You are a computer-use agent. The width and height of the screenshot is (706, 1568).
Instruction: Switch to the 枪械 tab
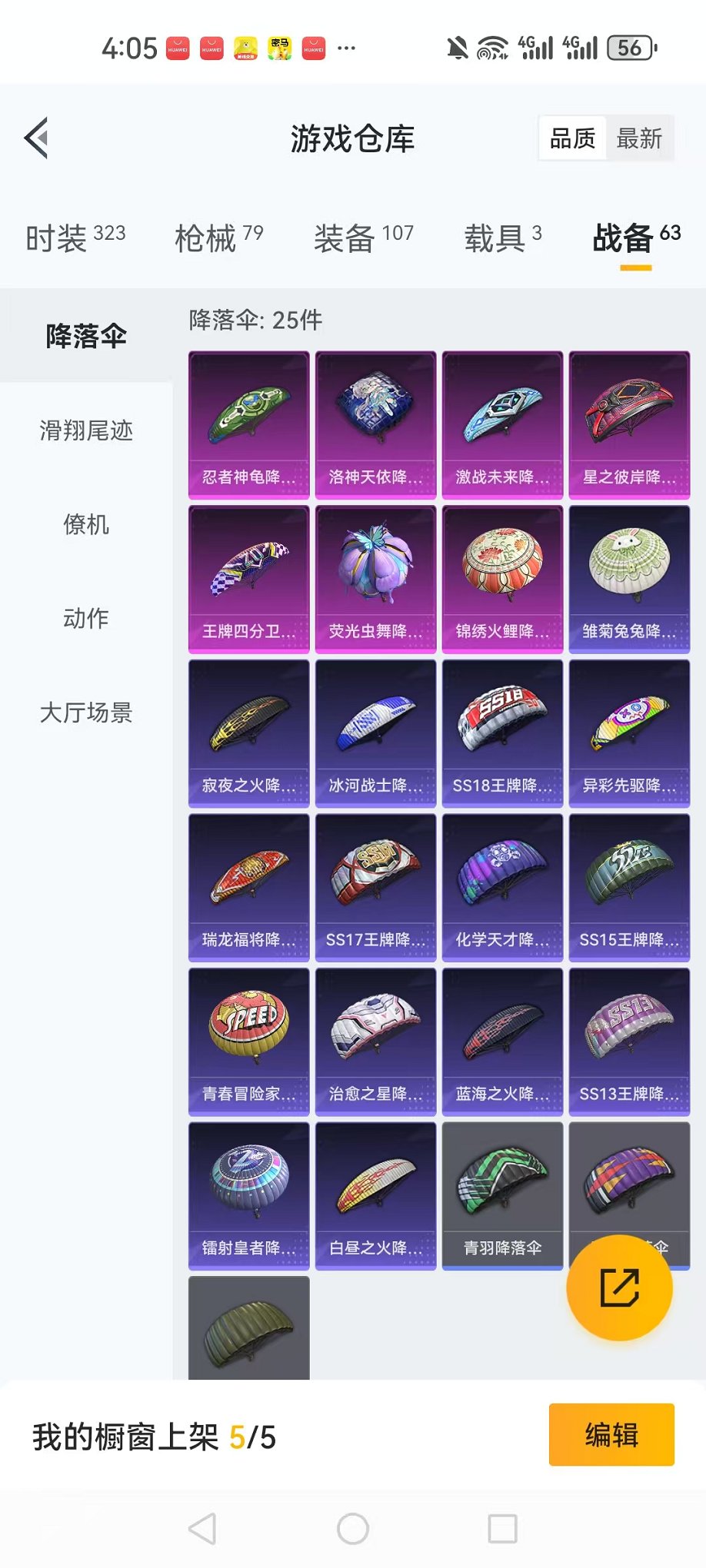point(218,238)
